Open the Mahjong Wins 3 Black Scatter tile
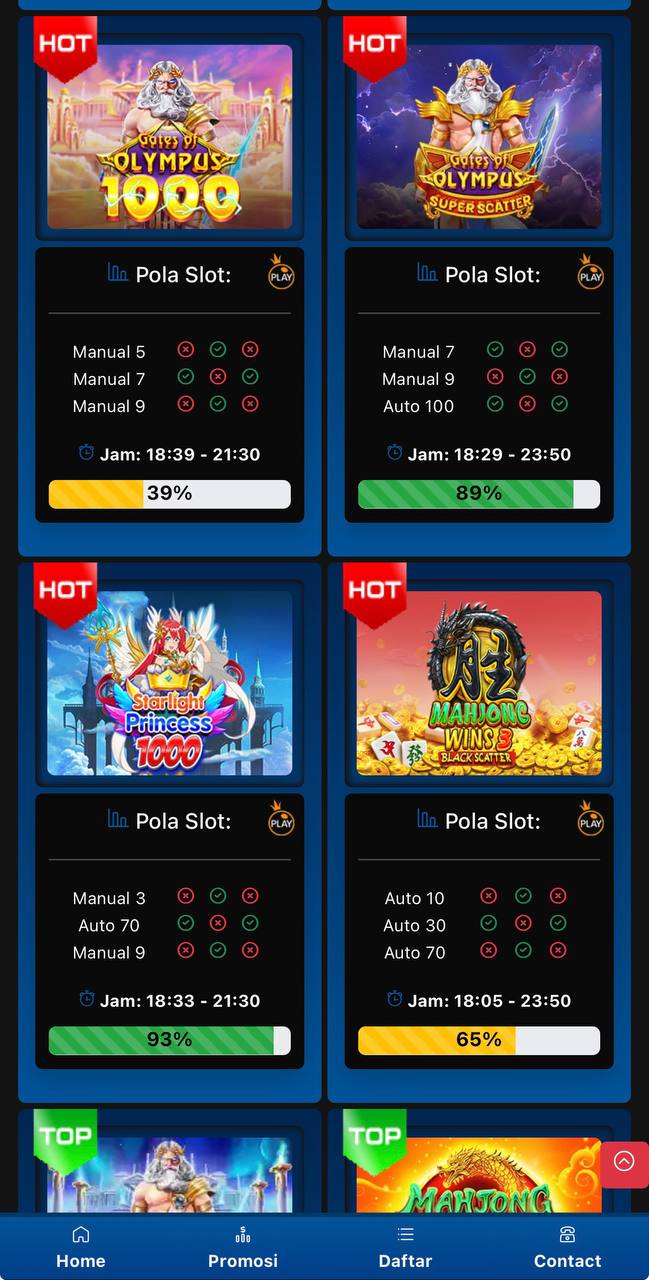The image size is (649, 1280). (x=479, y=683)
